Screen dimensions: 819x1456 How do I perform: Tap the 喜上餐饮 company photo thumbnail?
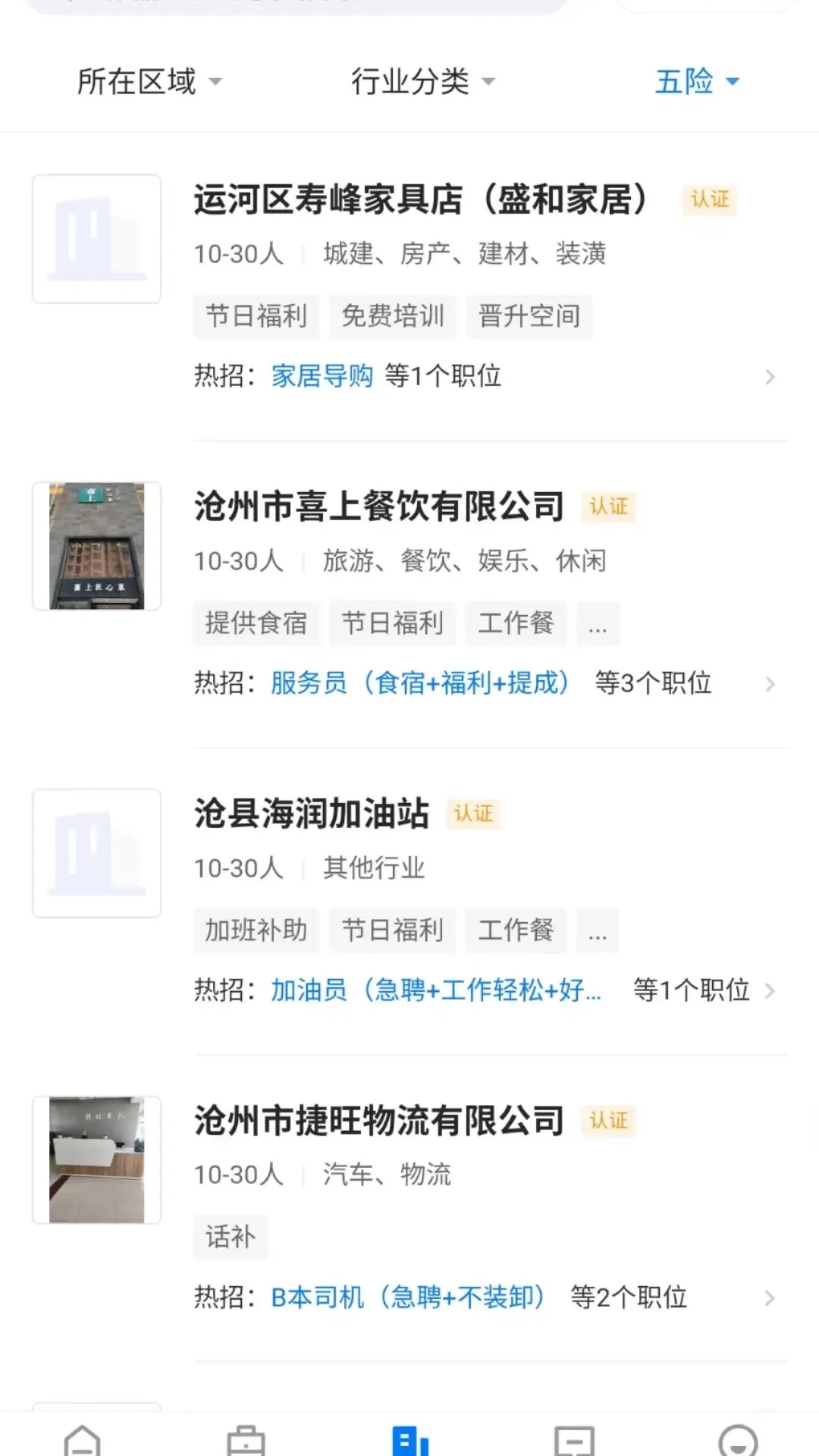click(96, 544)
